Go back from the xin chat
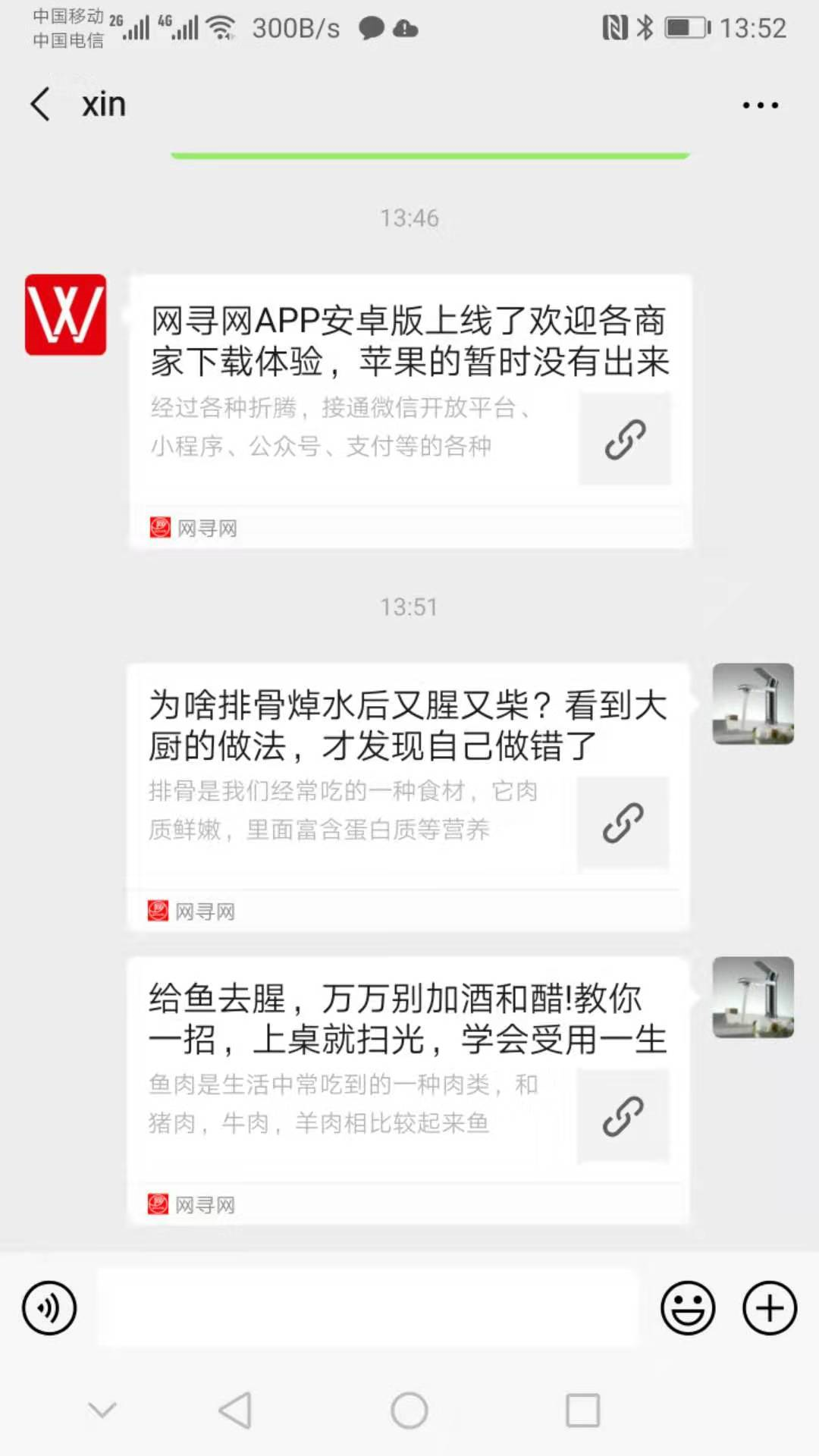Image resolution: width=819 pixels, height=1456 pixels. (x=41, y=104)
